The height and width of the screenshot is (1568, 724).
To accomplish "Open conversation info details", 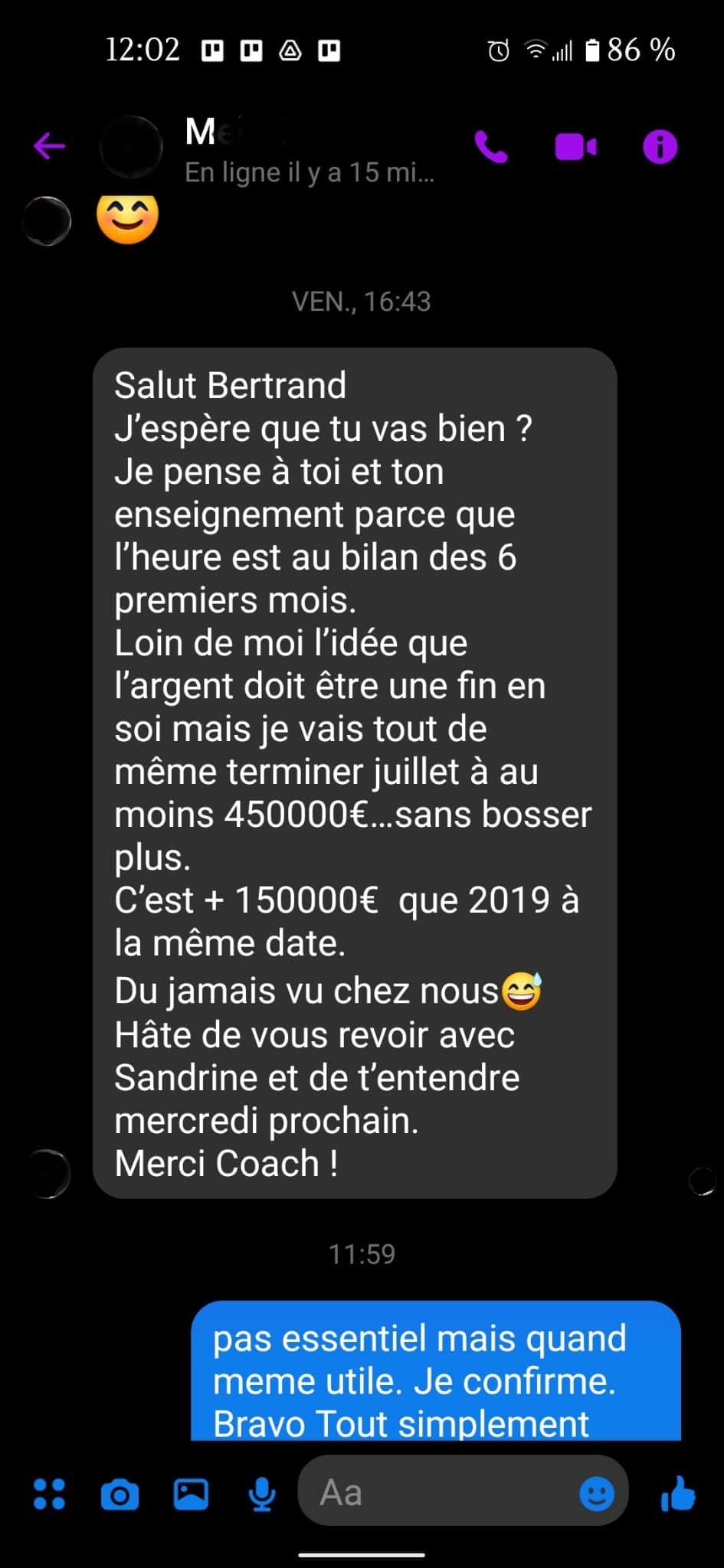I will [x=660, y=146].
